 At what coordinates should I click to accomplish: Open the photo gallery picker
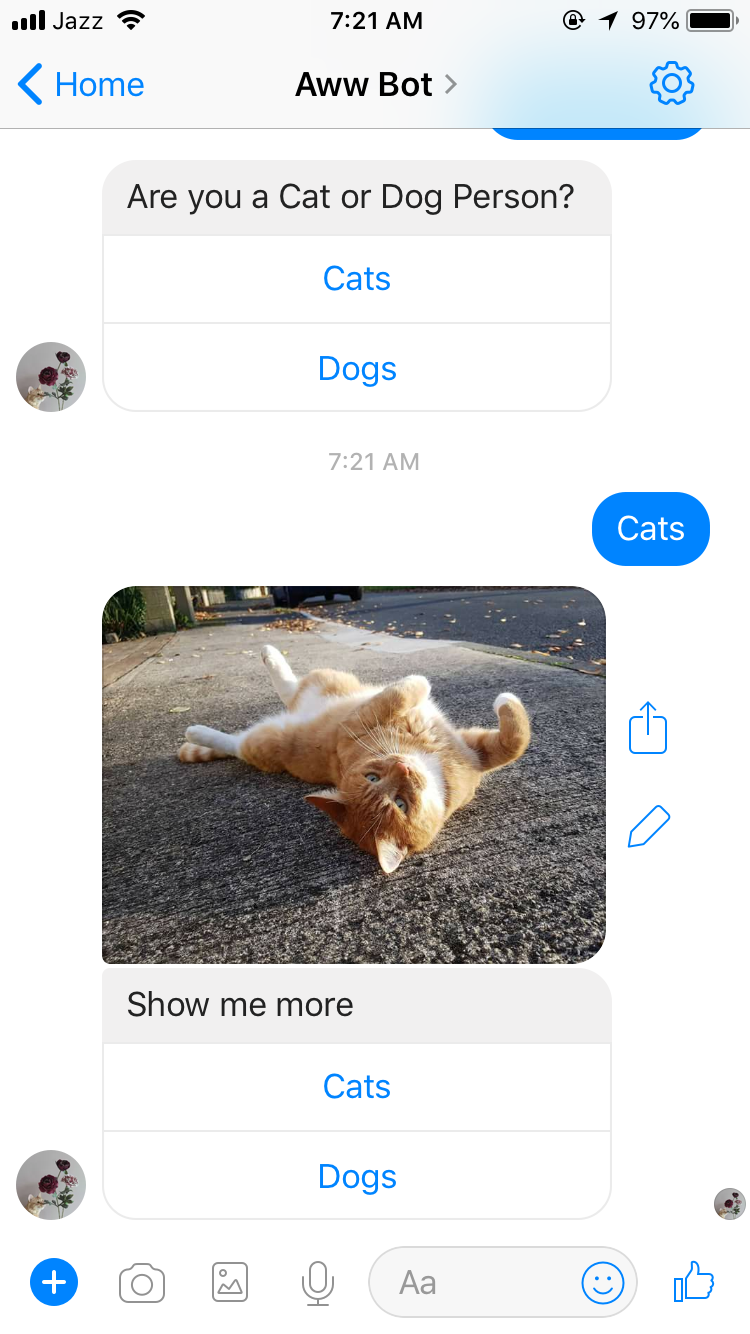click(230, 1282)
